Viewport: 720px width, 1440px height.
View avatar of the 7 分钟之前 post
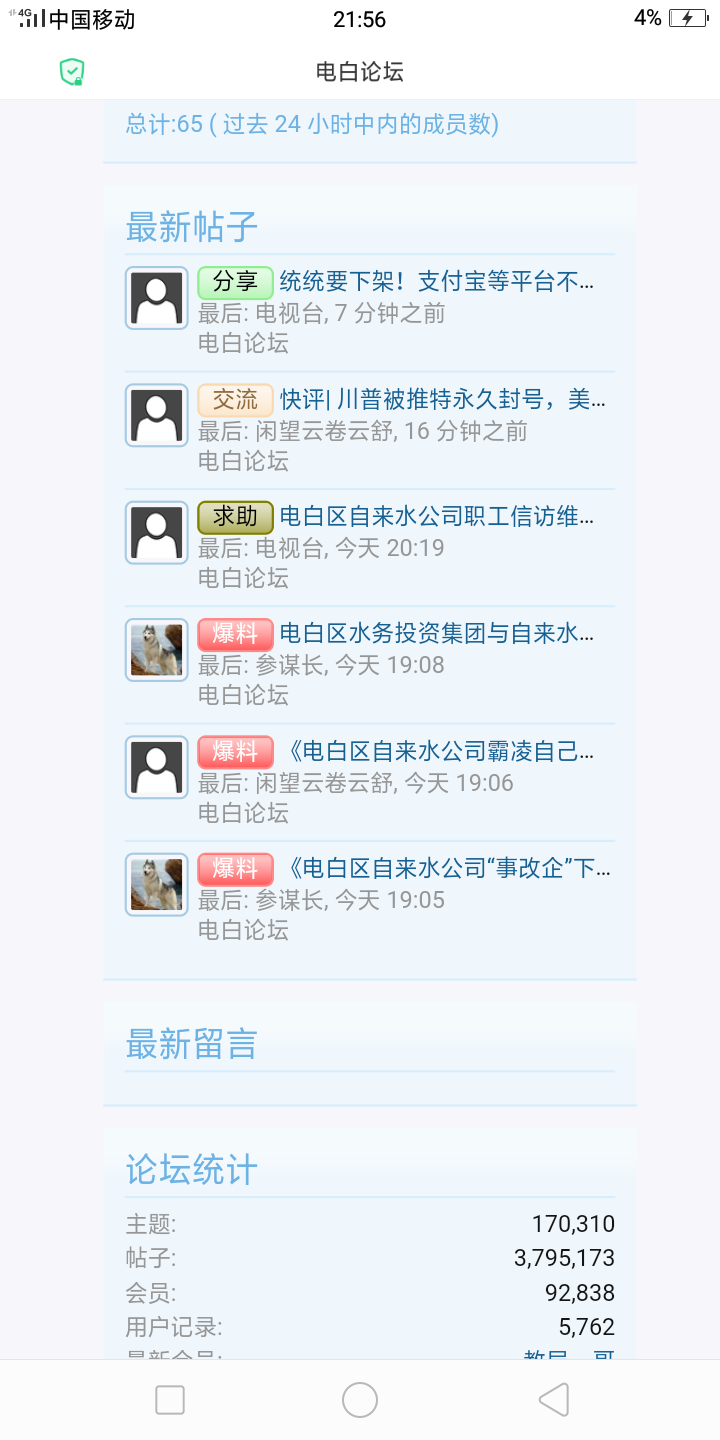157,298
